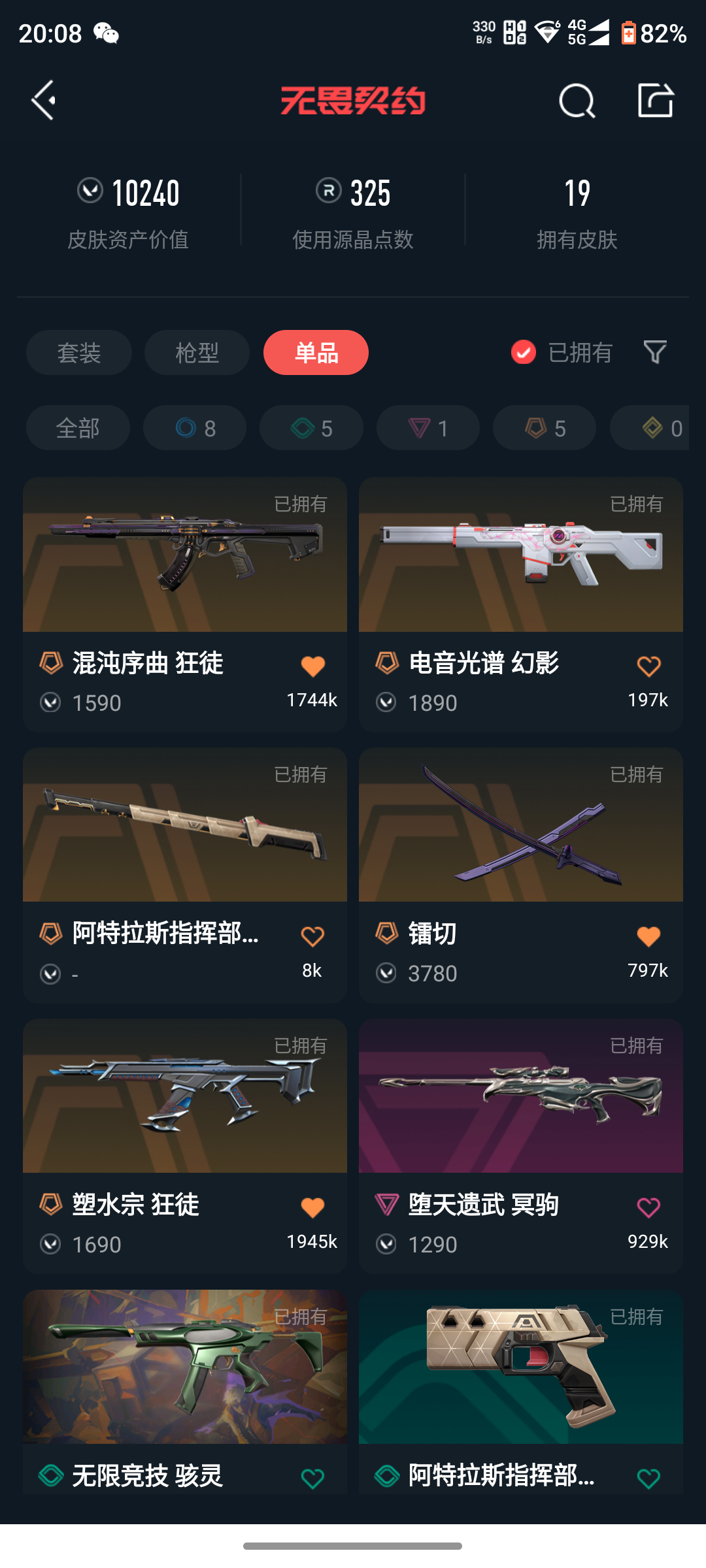
Task: Toggle the 已拥有 checkbox
Action: [x=524, y=353]
